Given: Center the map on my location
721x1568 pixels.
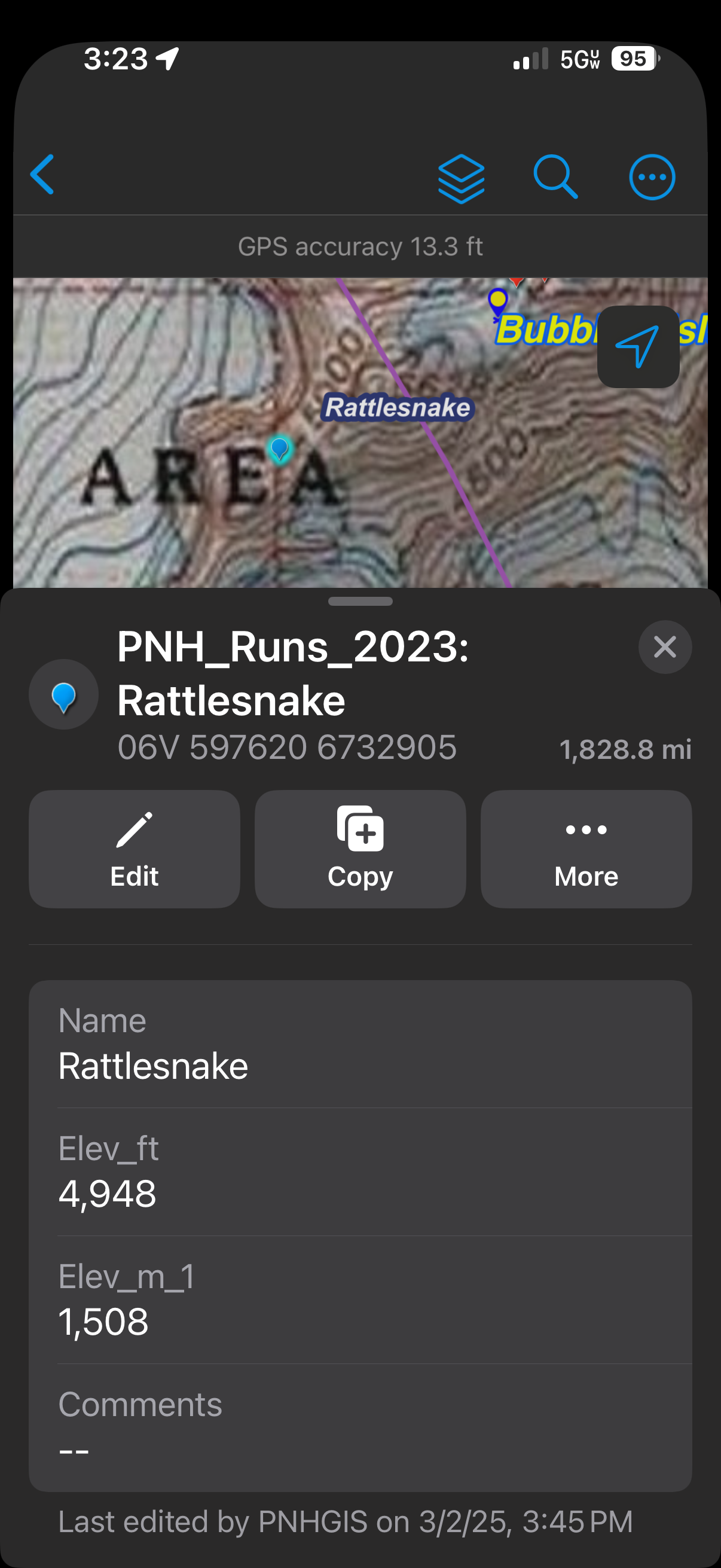Looking at the screenshot, I should coord(638,347).
